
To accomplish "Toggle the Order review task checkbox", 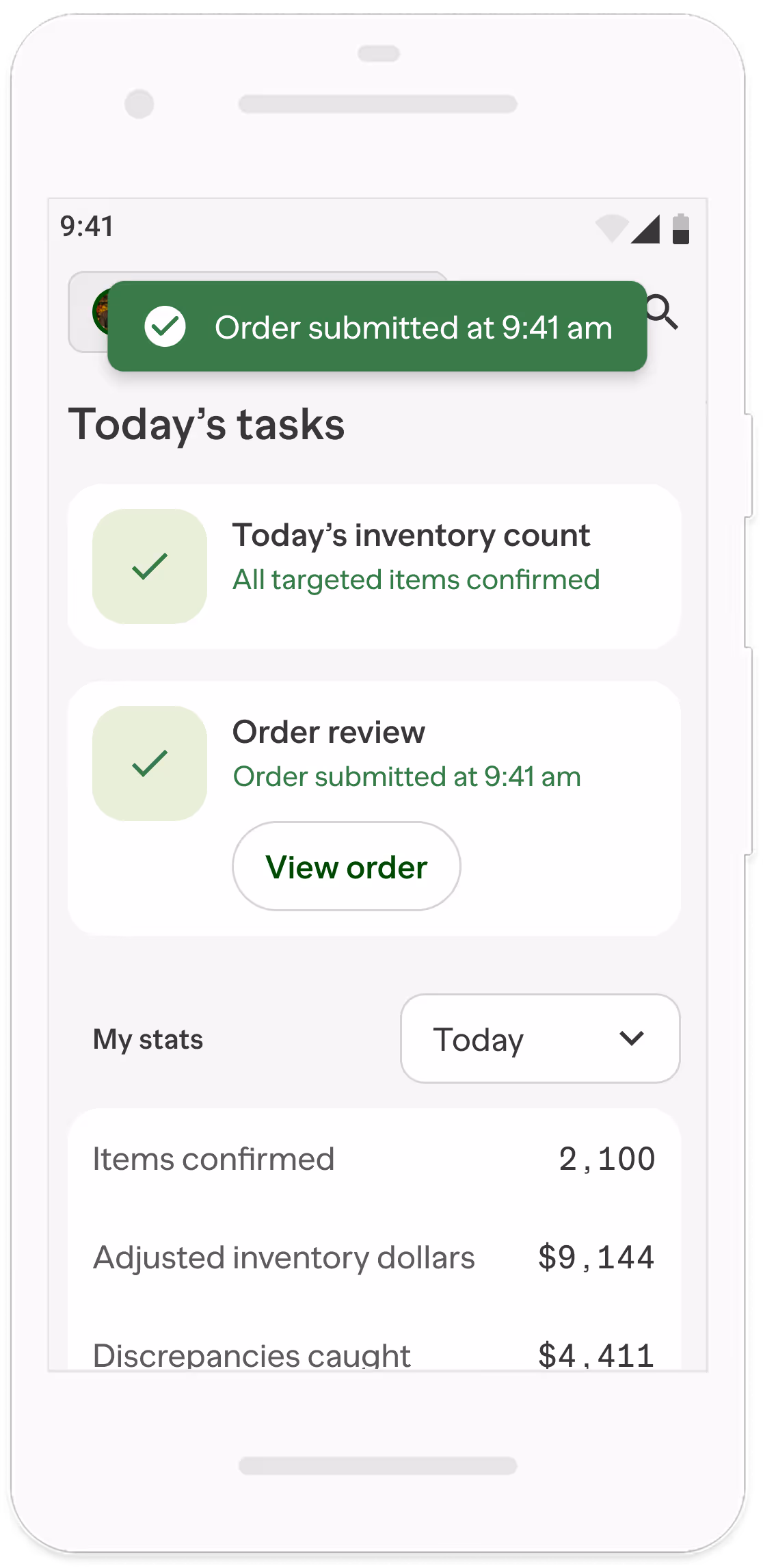I will (x=149, y=763).
